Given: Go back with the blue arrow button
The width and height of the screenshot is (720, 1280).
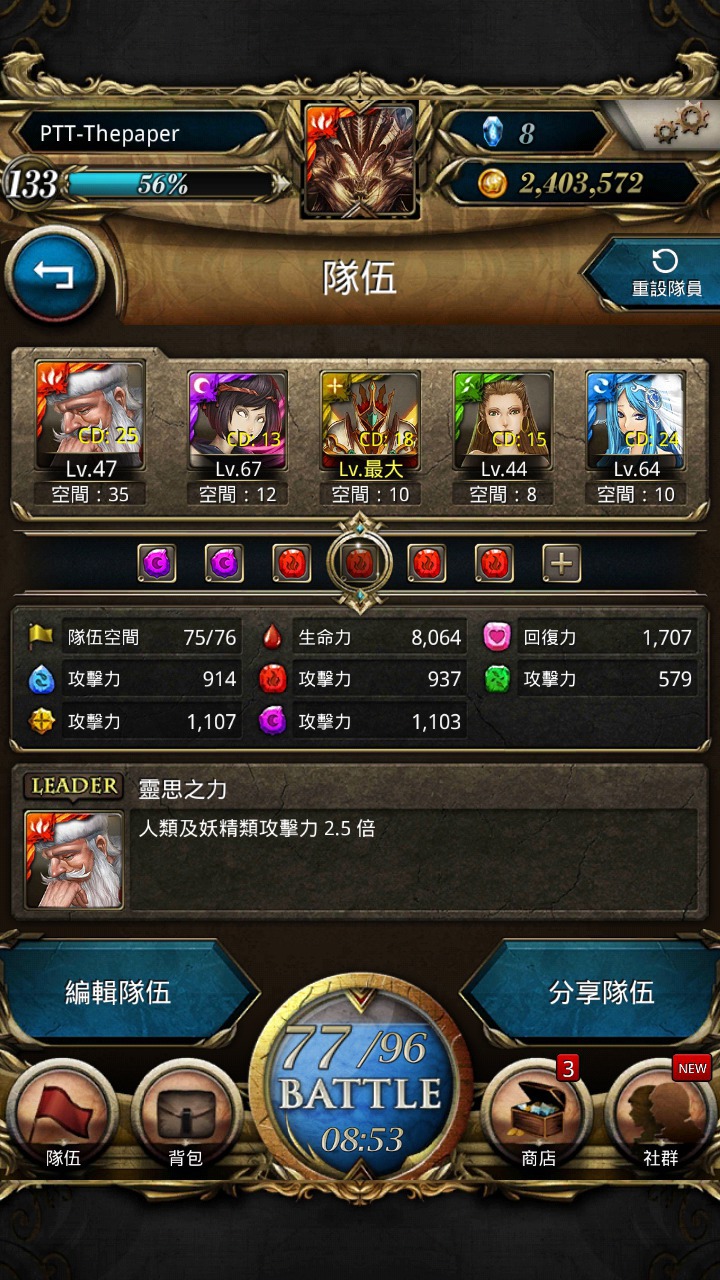Looking at the screenshot, I should pos(55,274).
